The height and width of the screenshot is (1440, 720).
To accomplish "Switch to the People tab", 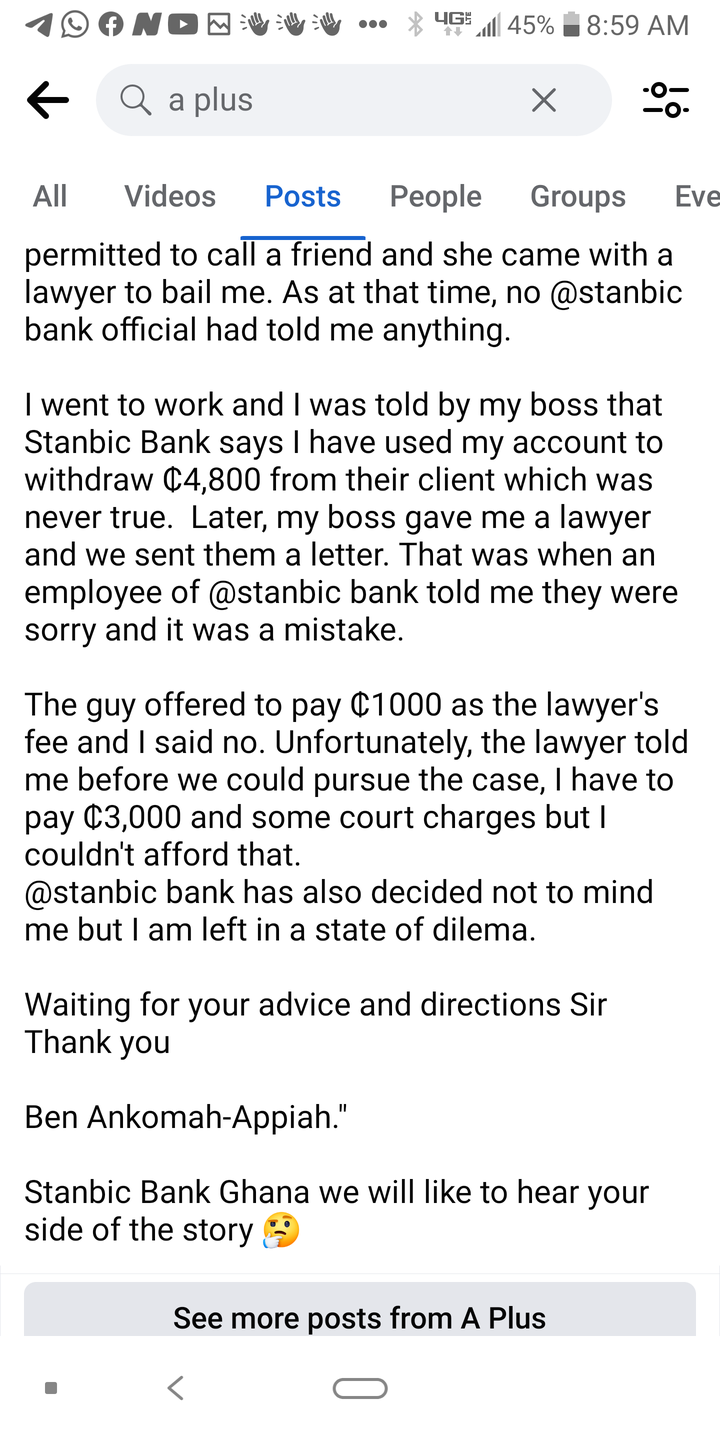I will tap(435, 196).
